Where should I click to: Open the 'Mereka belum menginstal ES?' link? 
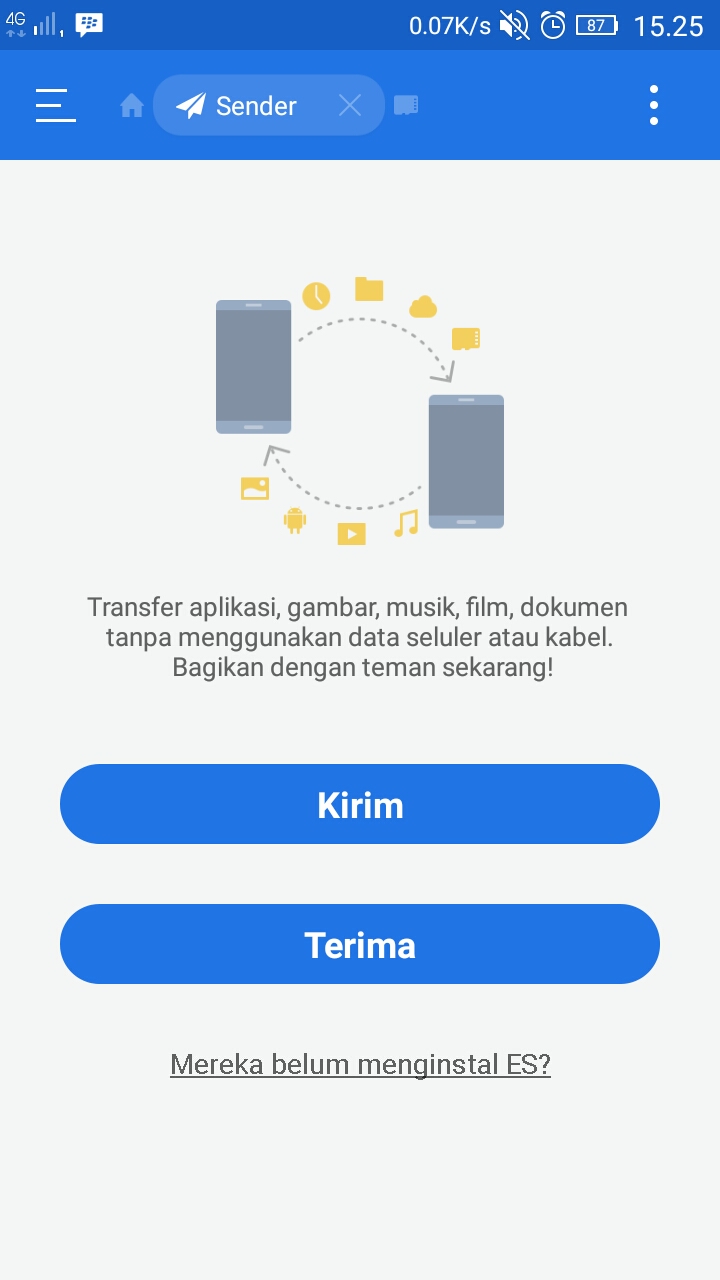point(360,1064)
